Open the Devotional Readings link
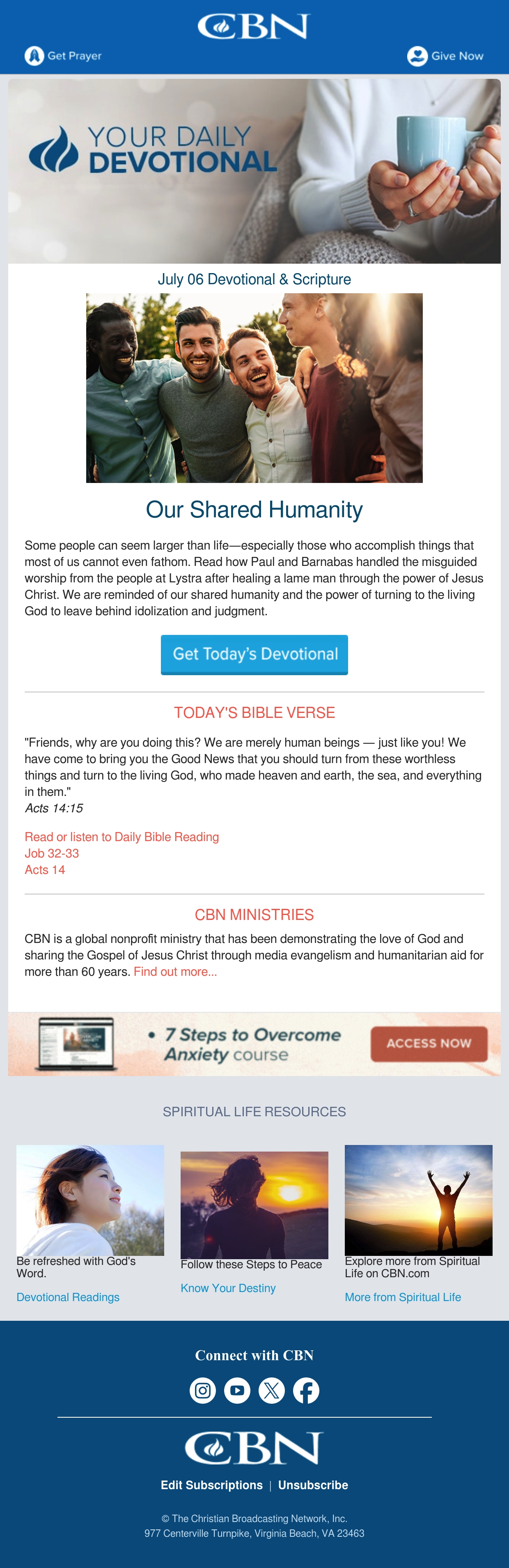The image size is (509, 1568). coord(68,1297)
